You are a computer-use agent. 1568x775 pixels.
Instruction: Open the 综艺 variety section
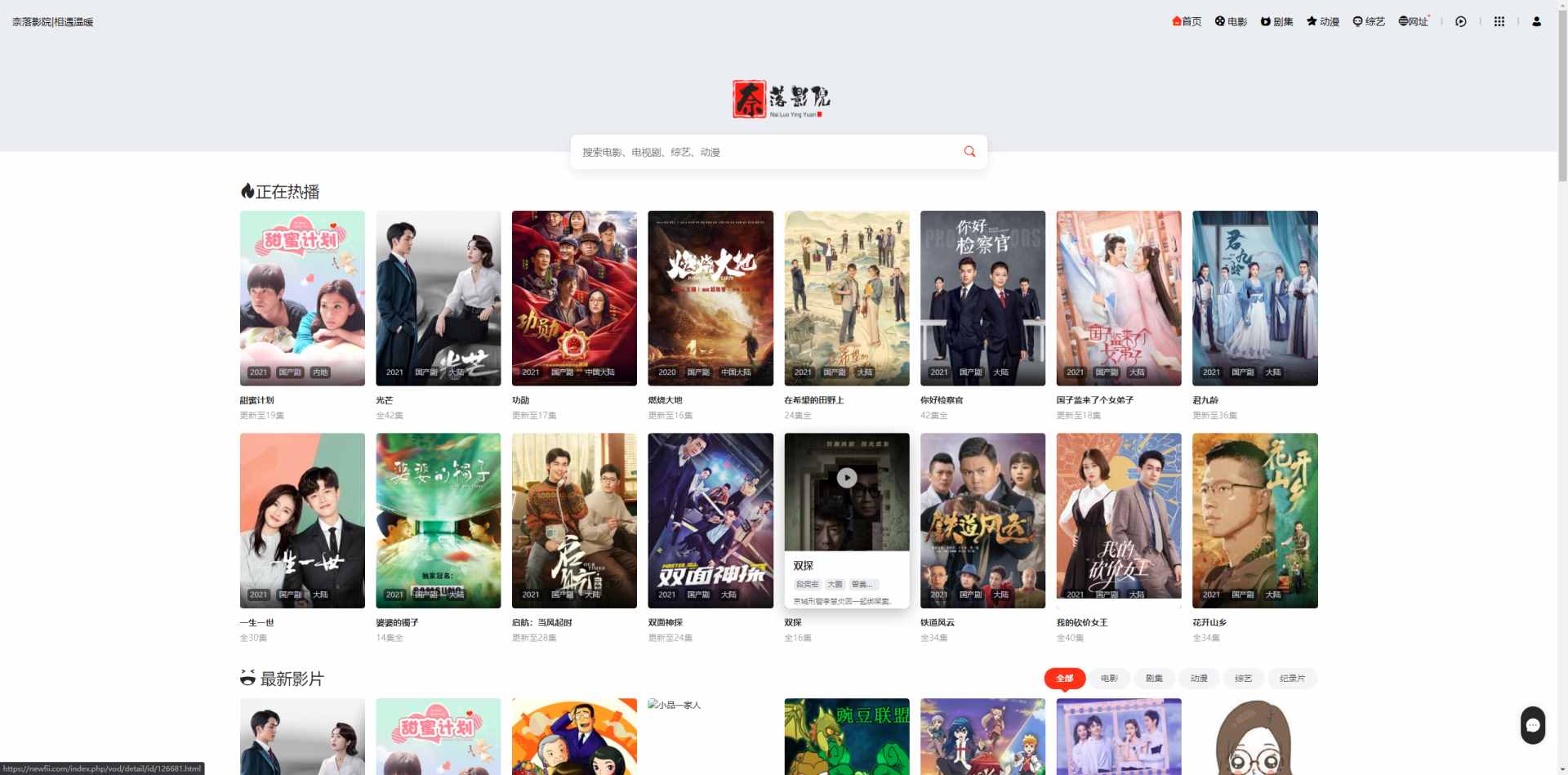pos(1369,22)
